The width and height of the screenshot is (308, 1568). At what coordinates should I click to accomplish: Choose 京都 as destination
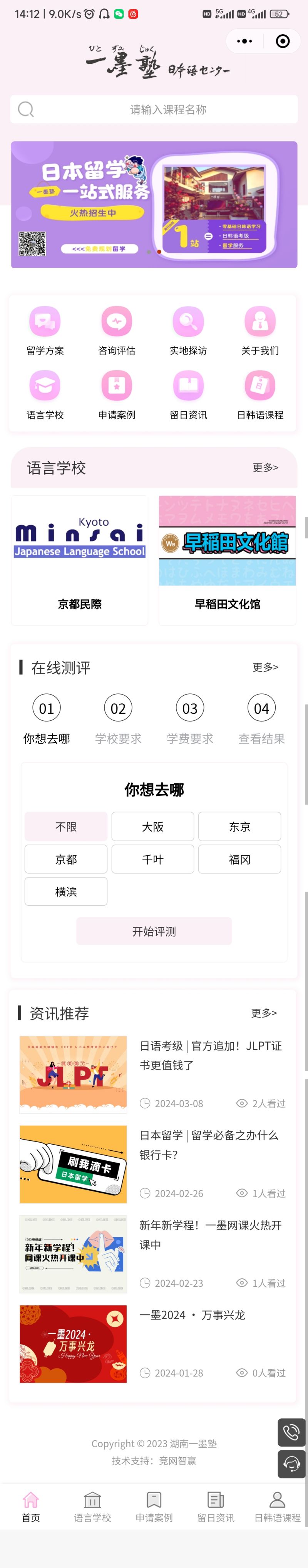(x=66, y=859)
